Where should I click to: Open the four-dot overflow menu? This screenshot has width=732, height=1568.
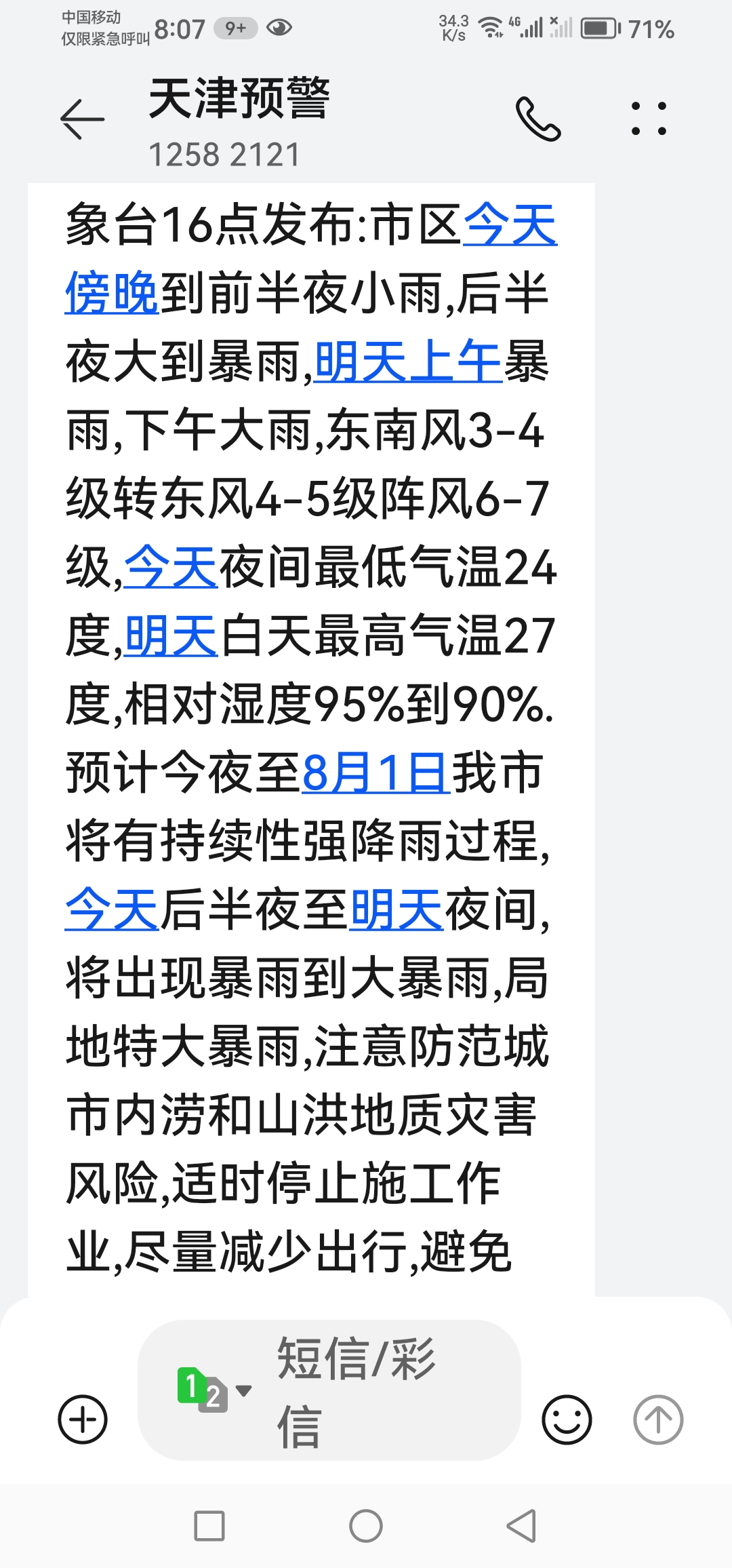pyautogui.click(x=649, y=119)
